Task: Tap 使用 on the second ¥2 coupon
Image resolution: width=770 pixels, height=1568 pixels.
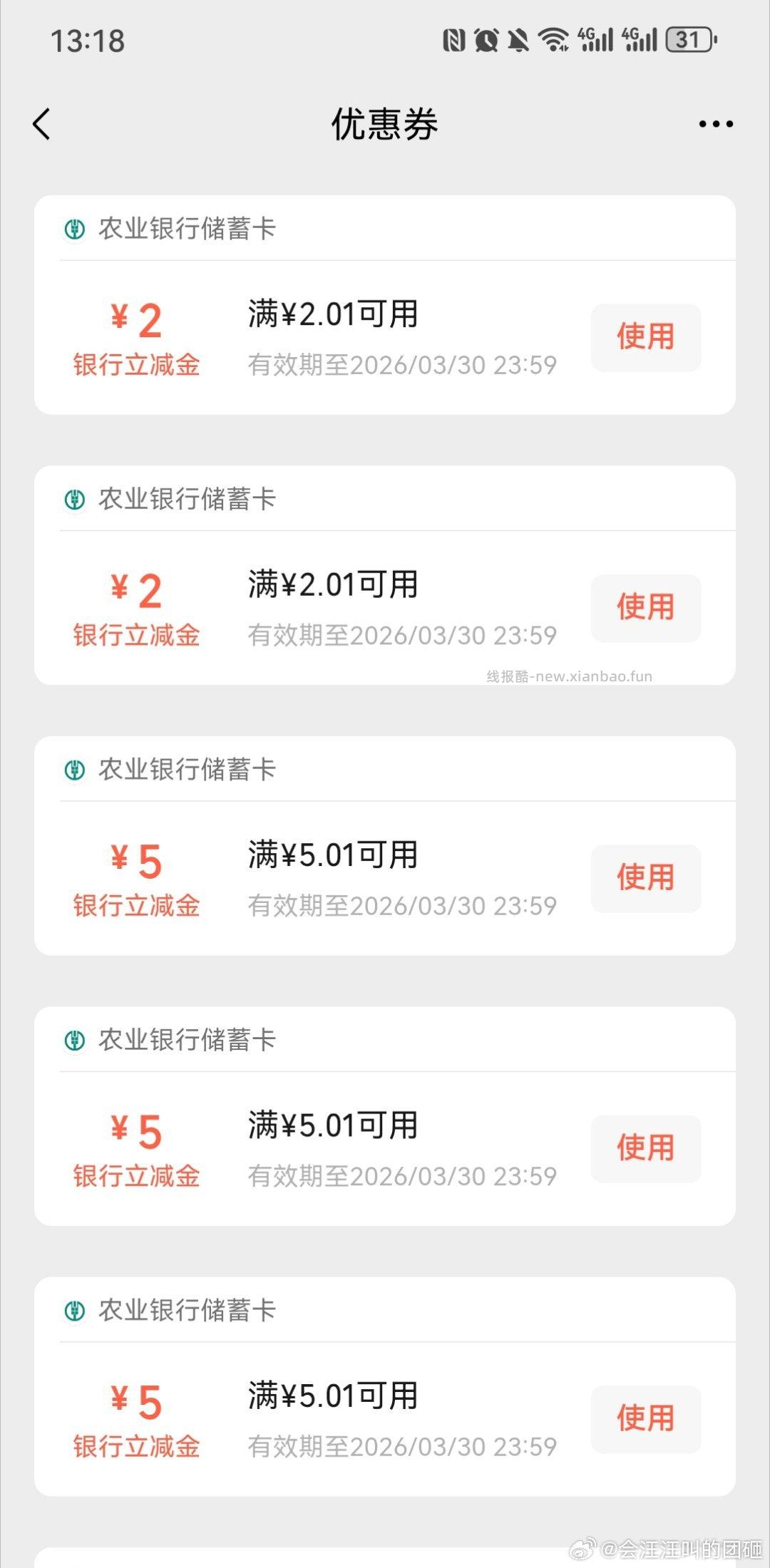Action: [644, 607]
